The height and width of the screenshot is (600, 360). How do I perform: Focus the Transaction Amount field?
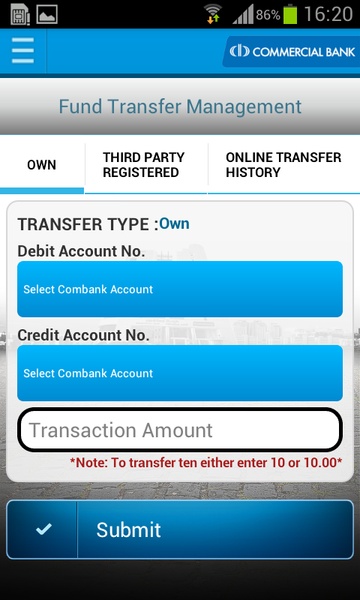click(180, 430)
